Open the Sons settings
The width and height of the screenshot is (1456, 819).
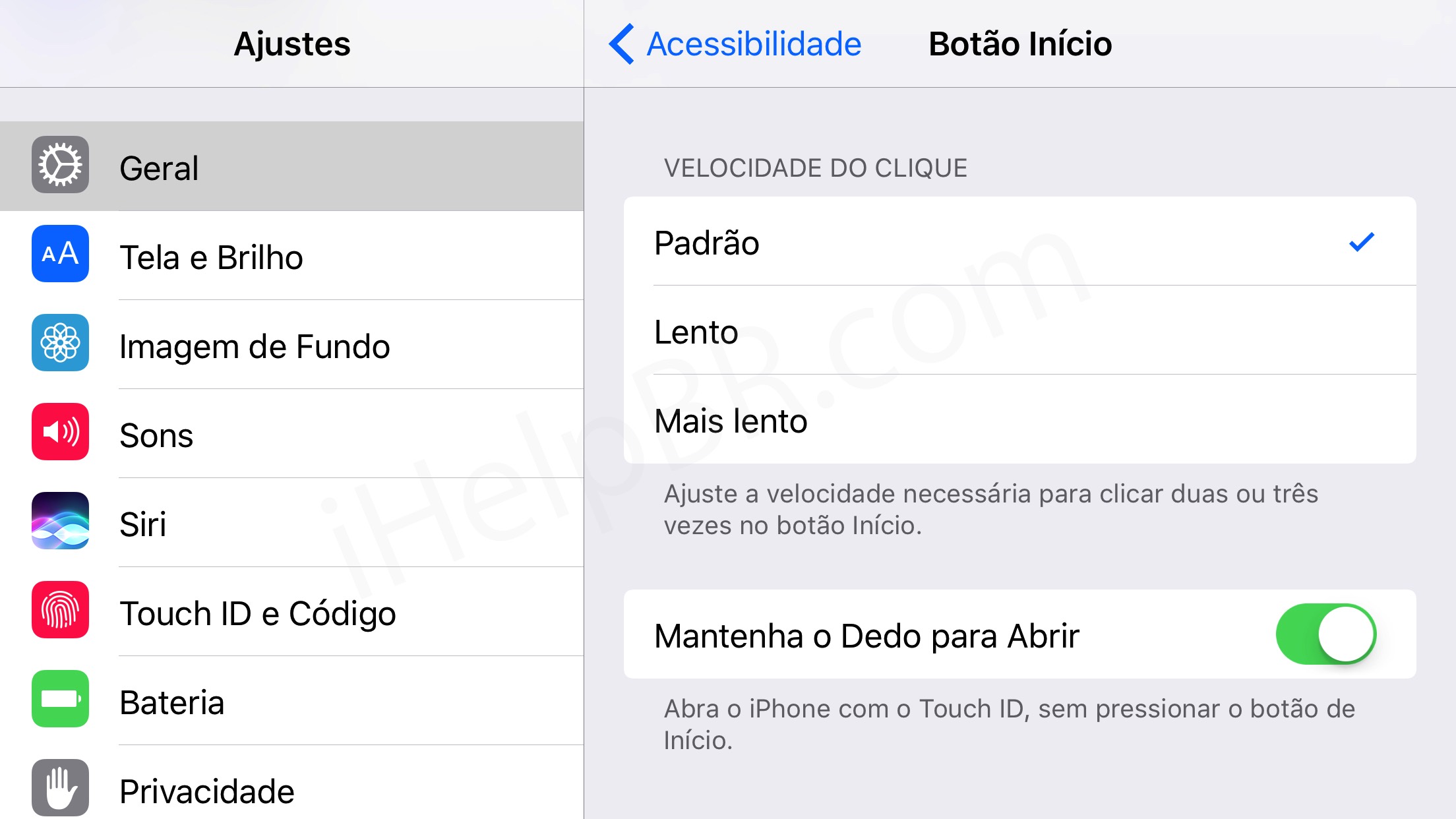click(x=291, y=434)
